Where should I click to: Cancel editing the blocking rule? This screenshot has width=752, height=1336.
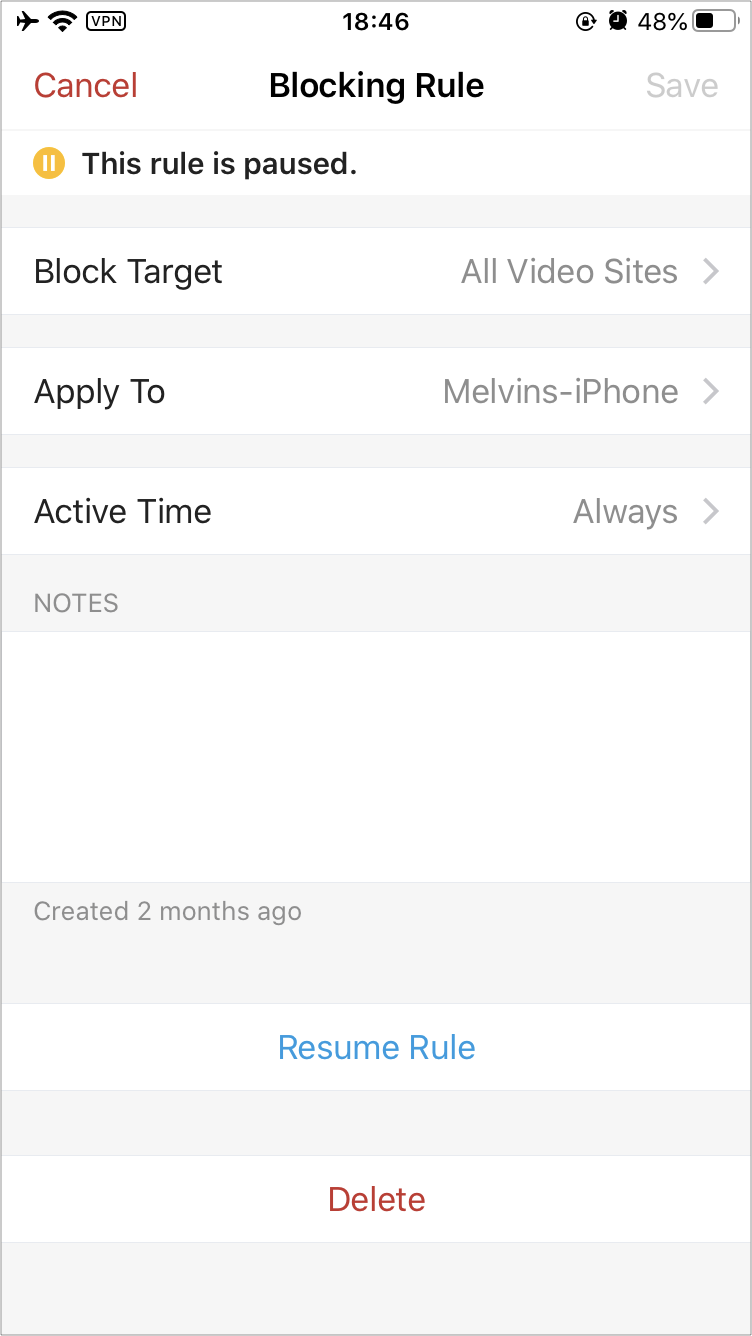pos(86,86)
